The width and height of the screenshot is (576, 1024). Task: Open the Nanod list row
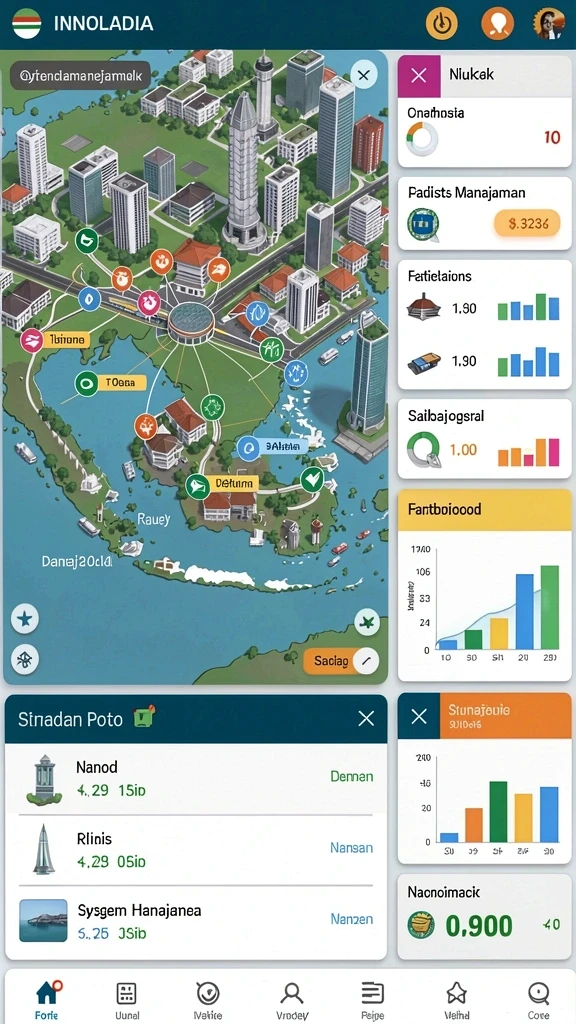coord(196,778)
